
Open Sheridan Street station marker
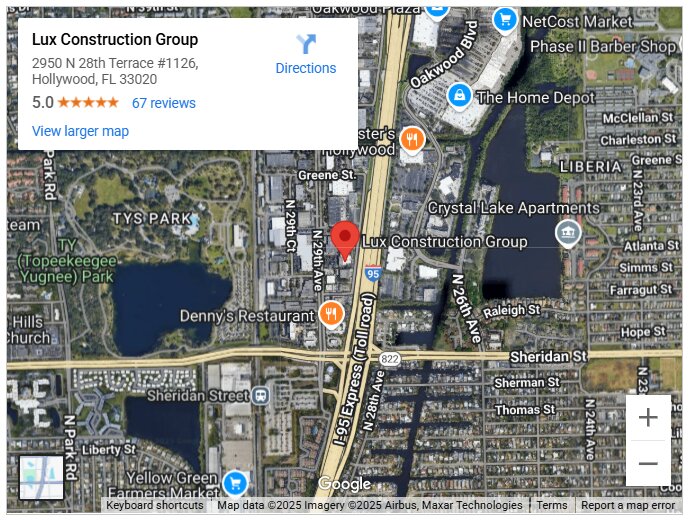260,396
